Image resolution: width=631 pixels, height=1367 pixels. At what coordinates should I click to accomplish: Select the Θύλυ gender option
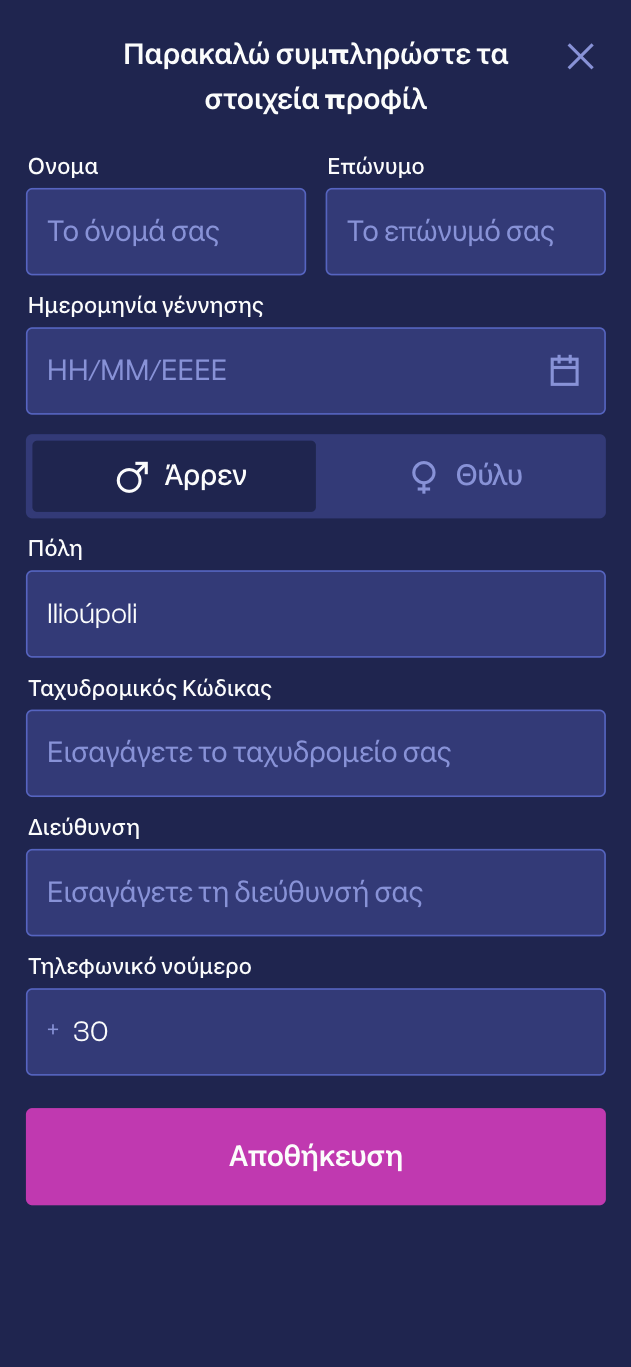click(464, 476)
